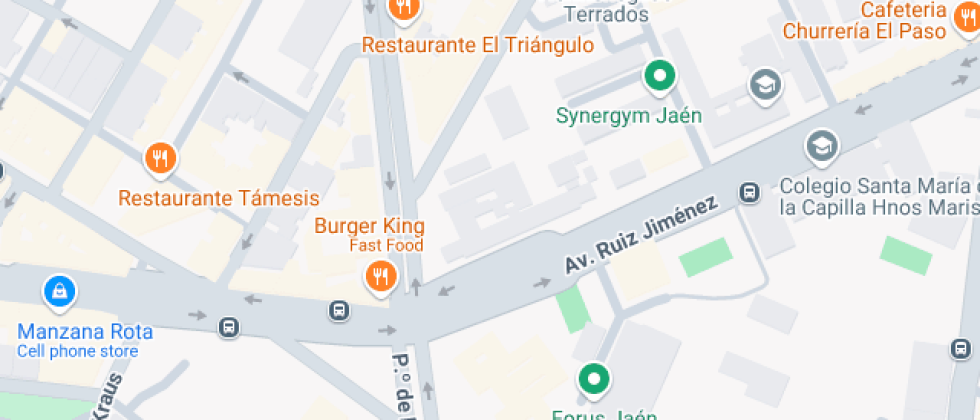Screen dimensions: 980x420
Task: Select the bus stop beside Colegio Santa María
Action: click(x=748, y=191)
